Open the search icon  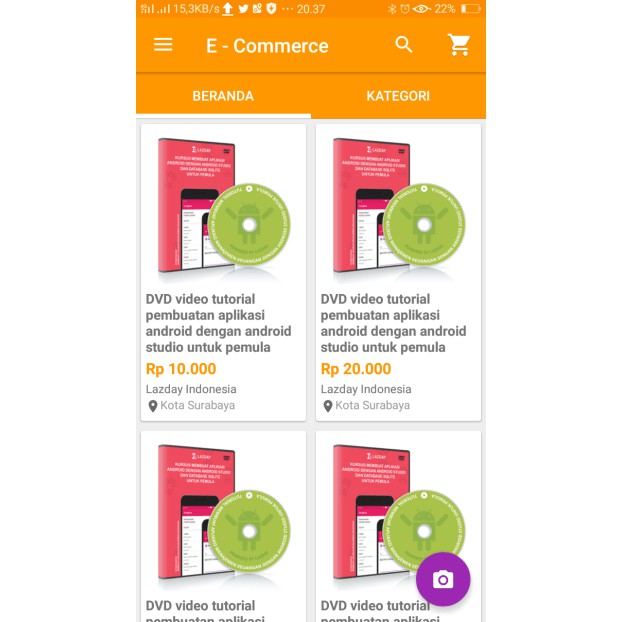(x=403, y=44)
